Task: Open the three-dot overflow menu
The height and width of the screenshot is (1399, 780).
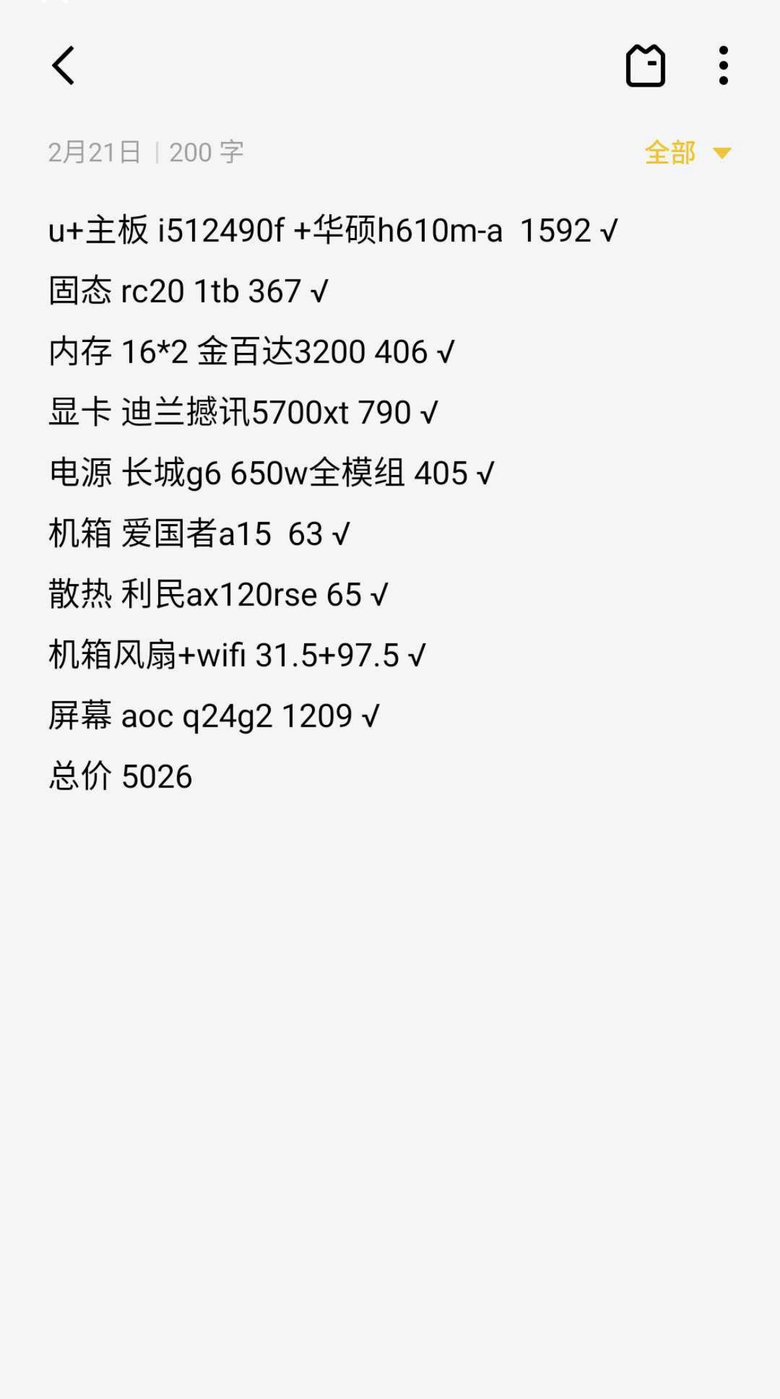Action: 723,66
